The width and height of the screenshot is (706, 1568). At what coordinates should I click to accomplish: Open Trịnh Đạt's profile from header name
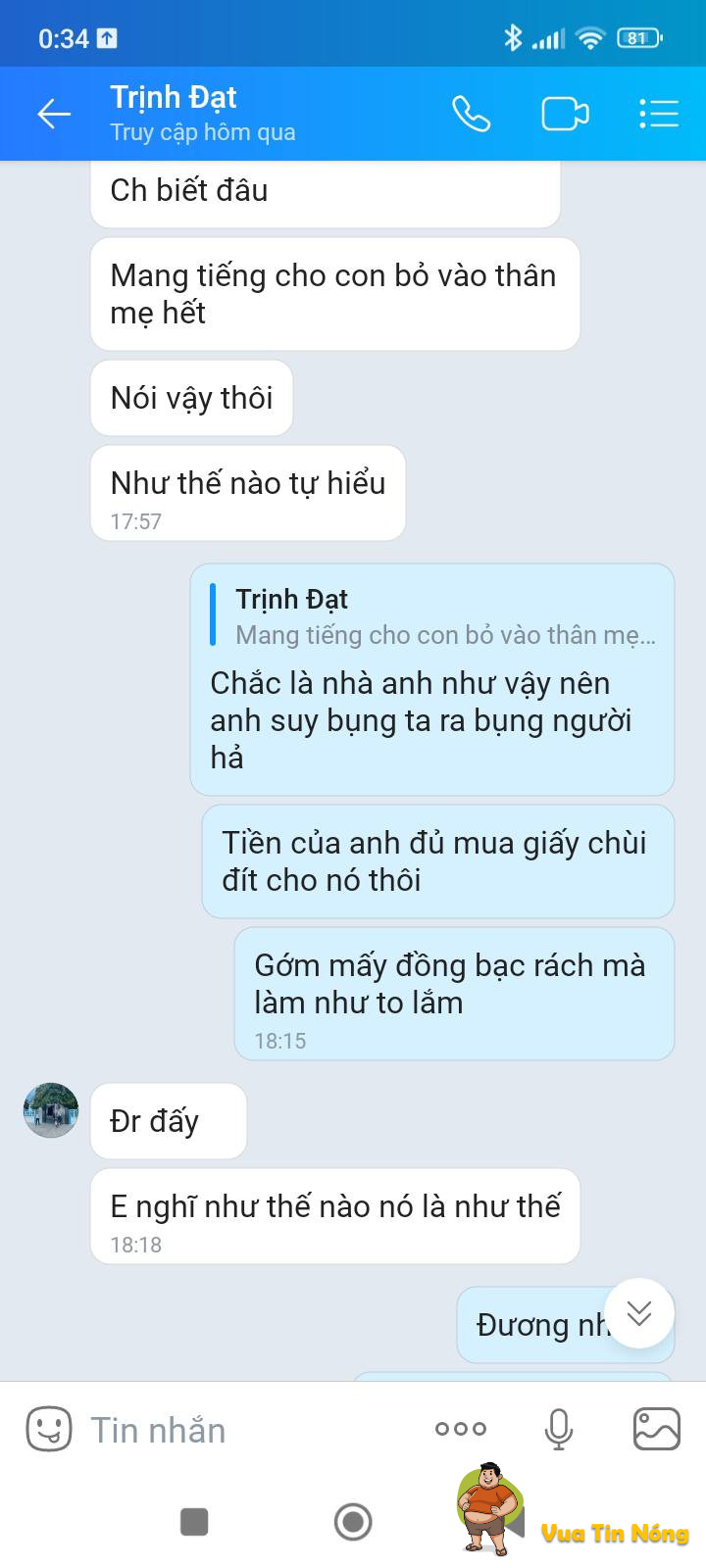pyautogui.click(x=175, y=98)
